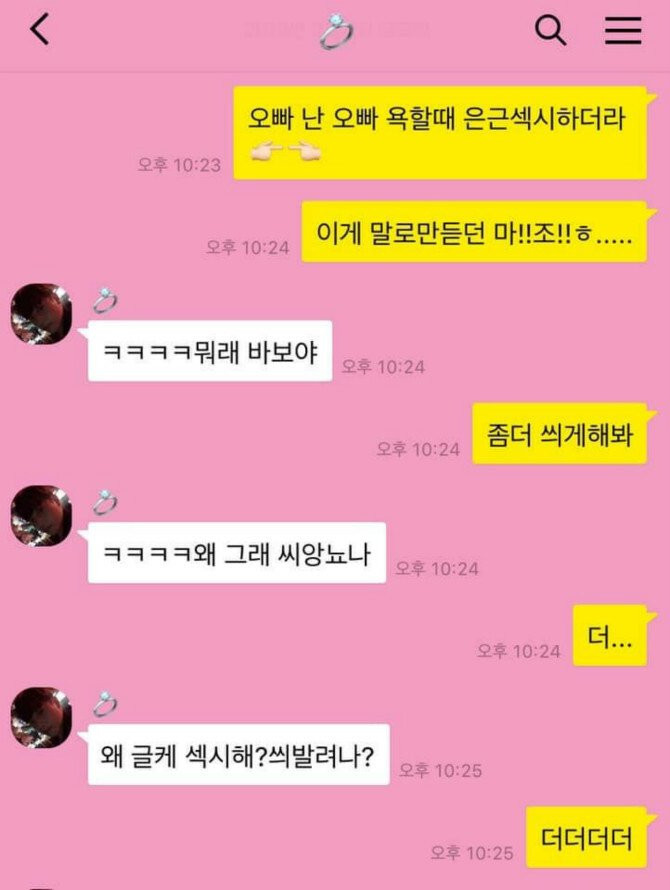Image resolution: width=670 pixels, height=890 pixels.
Task: Tap avatar beside 왜 글케 섹시해 message
Action: 41,717
